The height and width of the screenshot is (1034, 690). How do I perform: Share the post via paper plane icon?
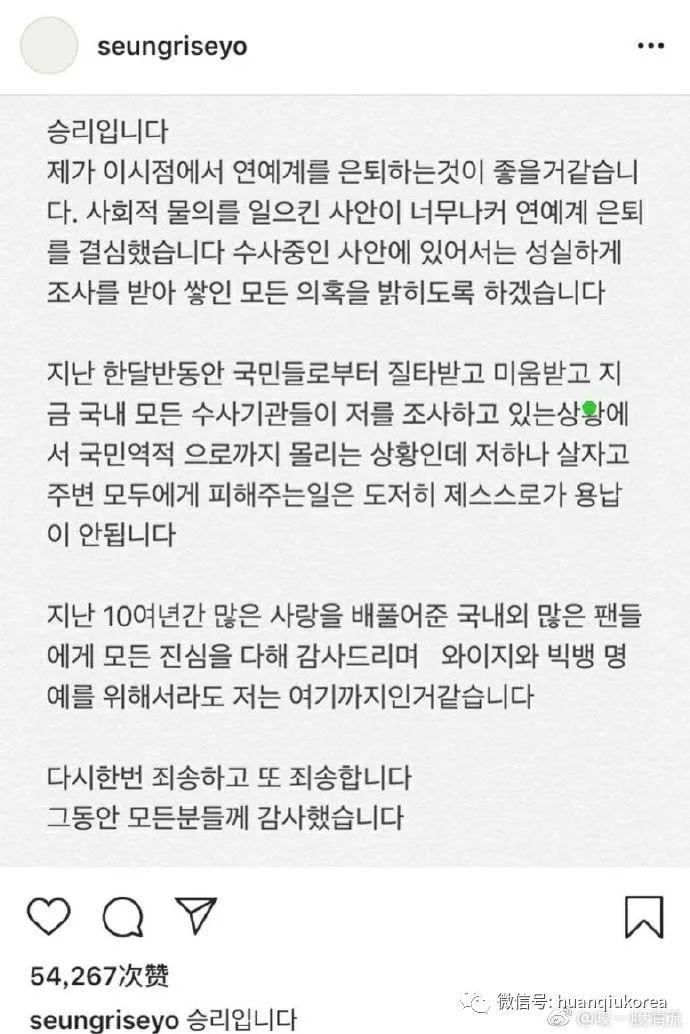click(196, 915)
